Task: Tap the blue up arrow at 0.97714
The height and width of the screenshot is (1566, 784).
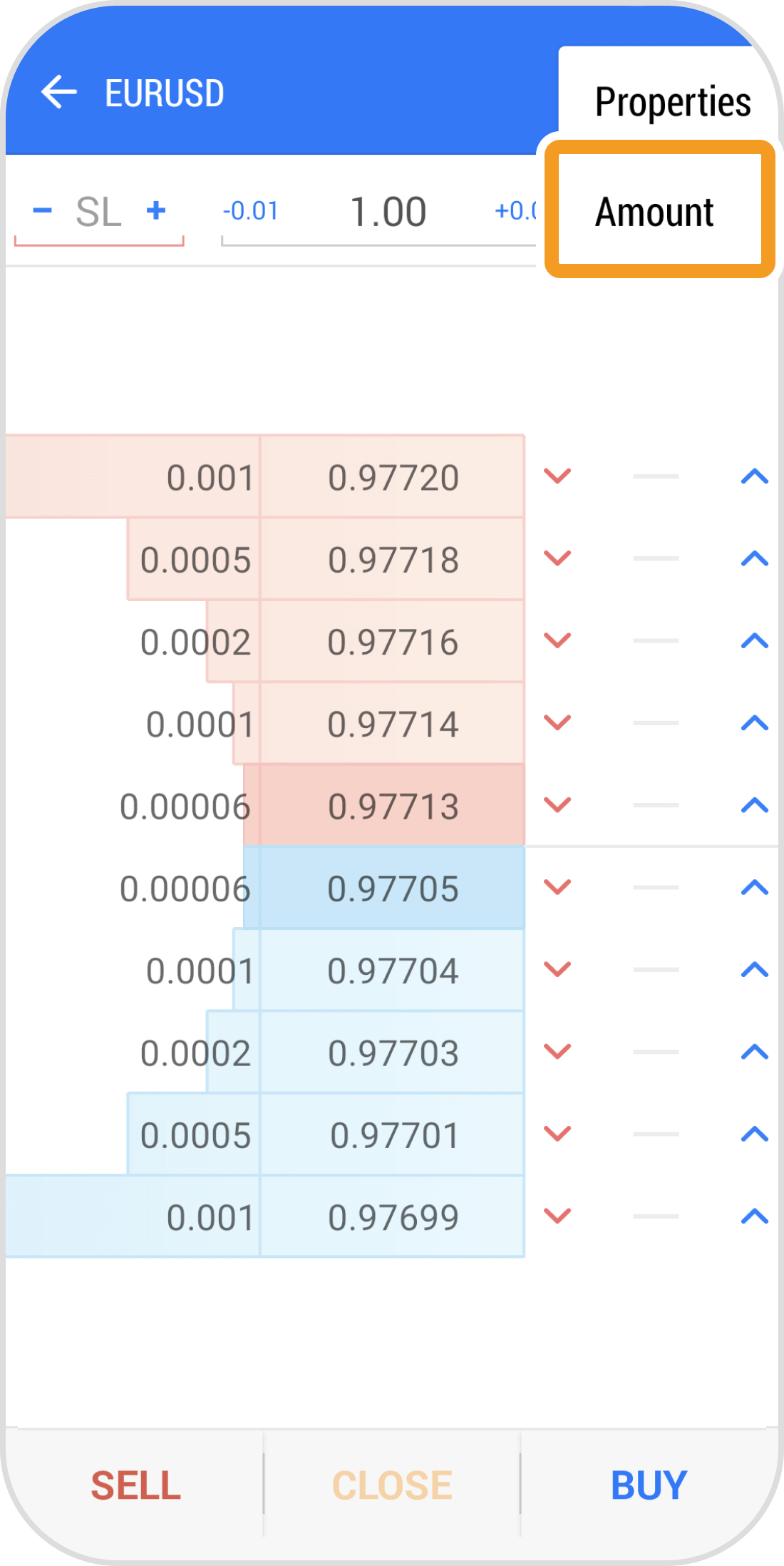Action: point(754,723)
